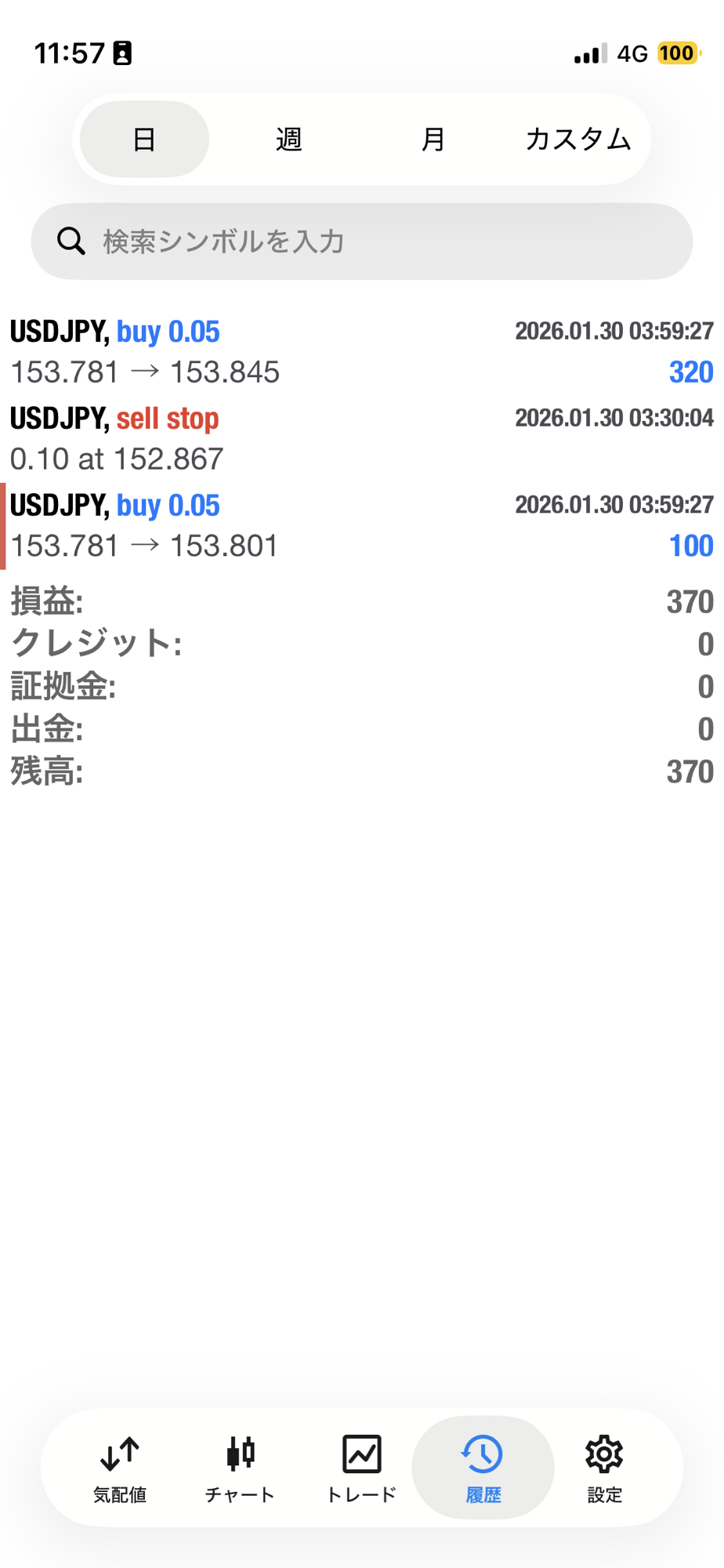Open the USDJPY buy trade with profit 100
This screenshot has height=1568, width=724.
click(361, 525)
